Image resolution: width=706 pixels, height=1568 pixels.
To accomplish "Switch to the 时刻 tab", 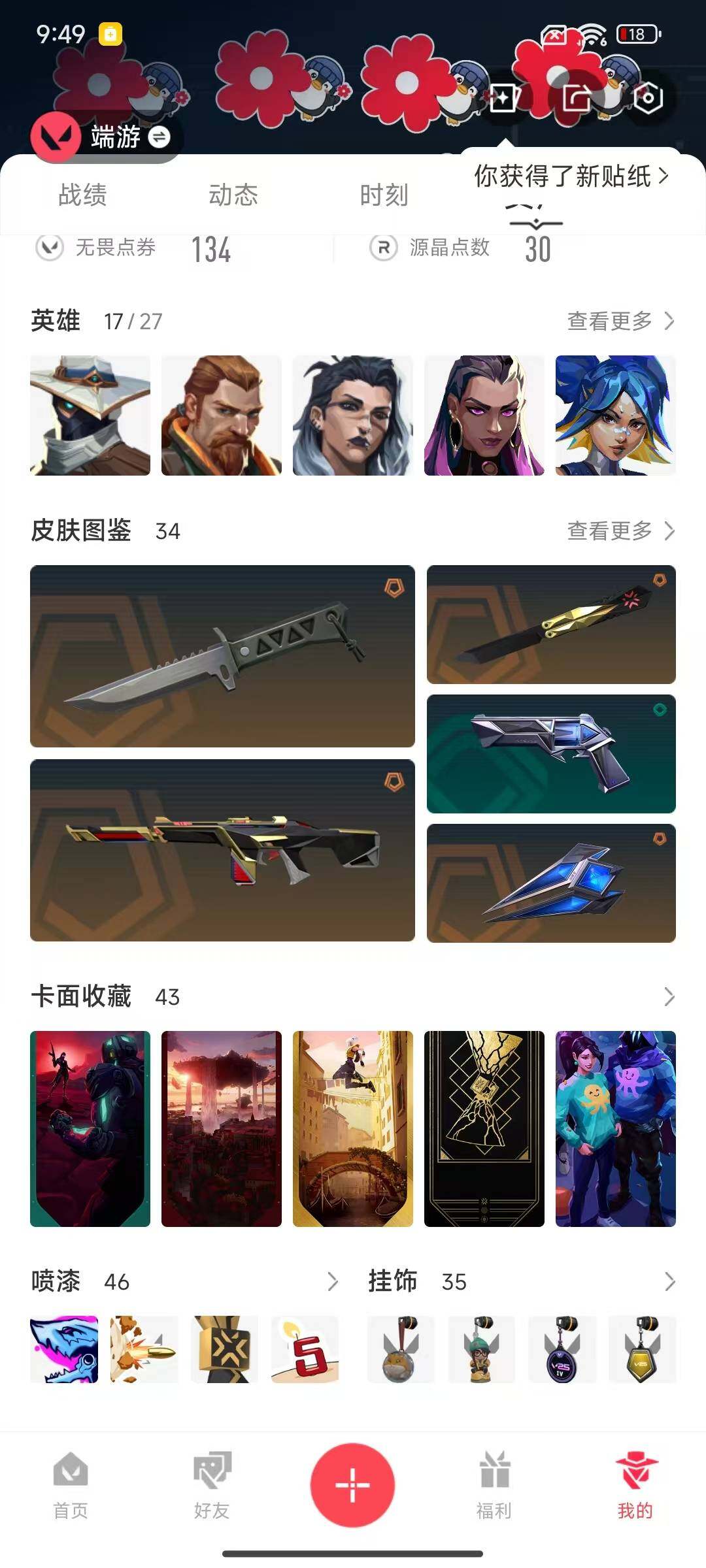I will (384, 195).
